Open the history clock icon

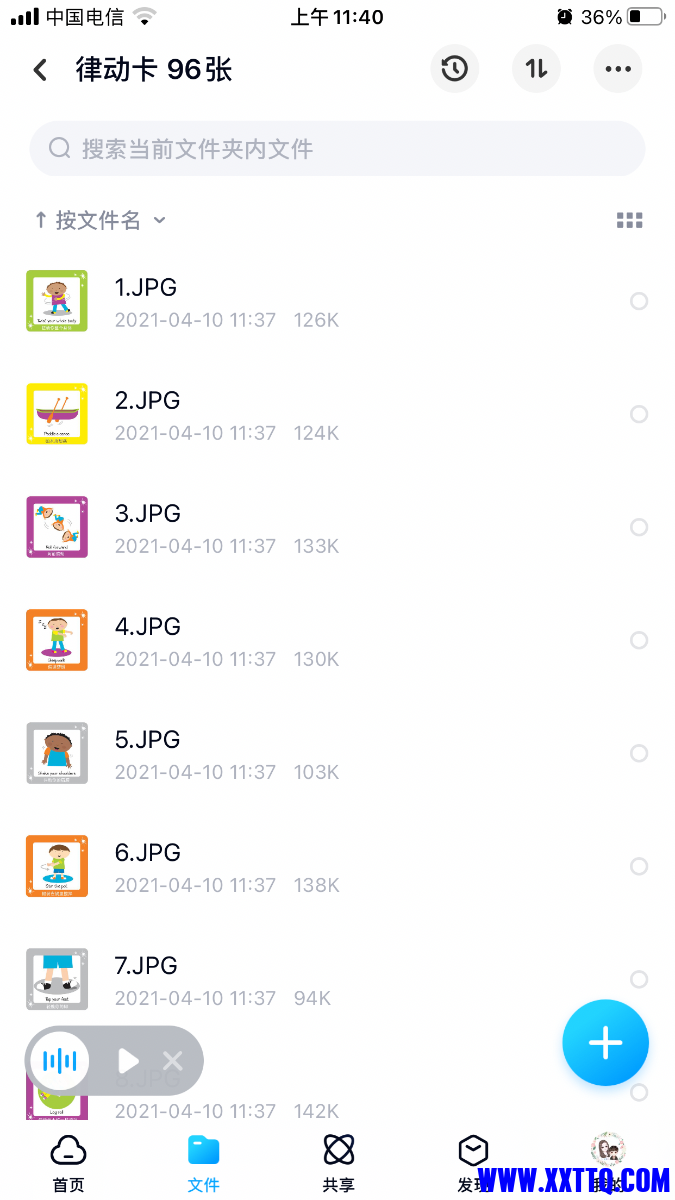coord(455,69)
